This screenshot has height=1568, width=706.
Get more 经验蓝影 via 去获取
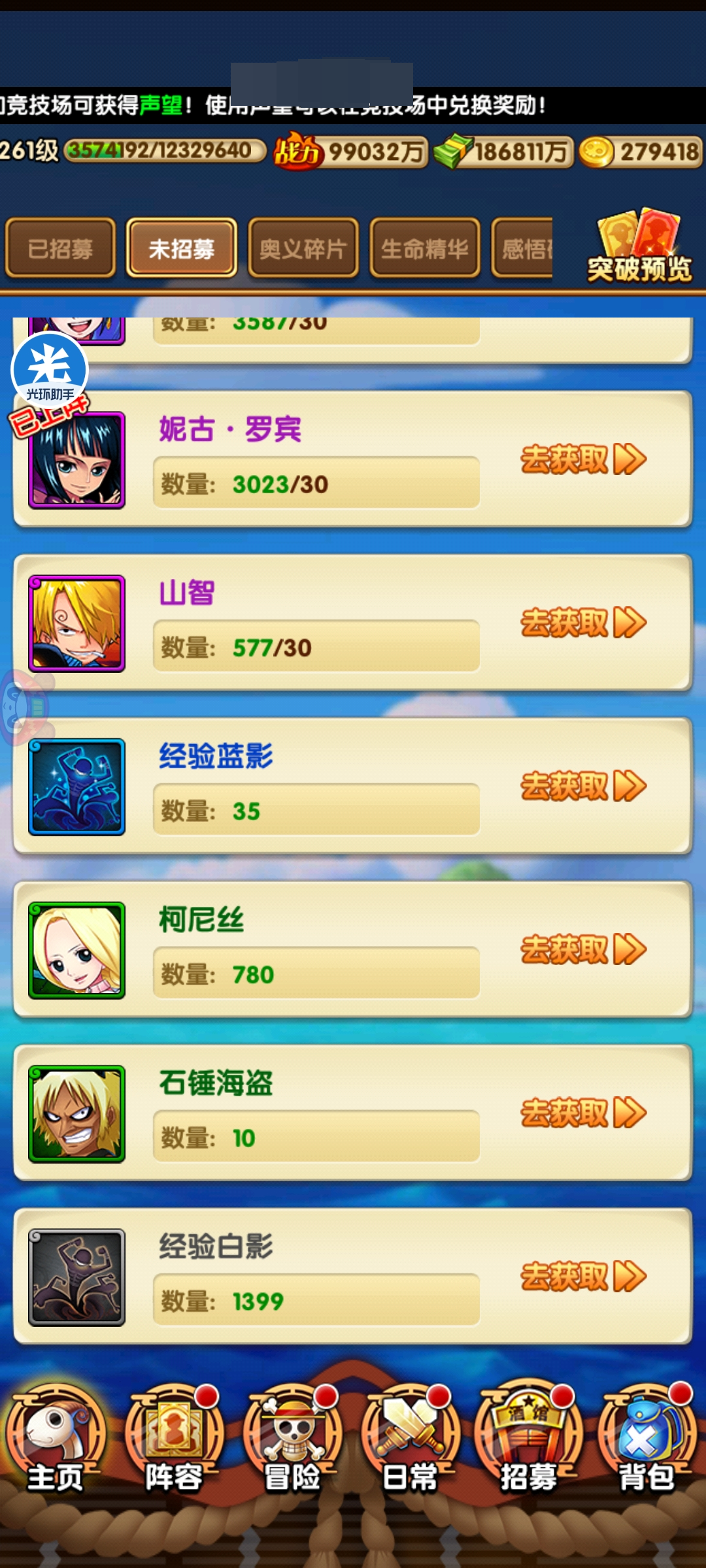point(582,786)
